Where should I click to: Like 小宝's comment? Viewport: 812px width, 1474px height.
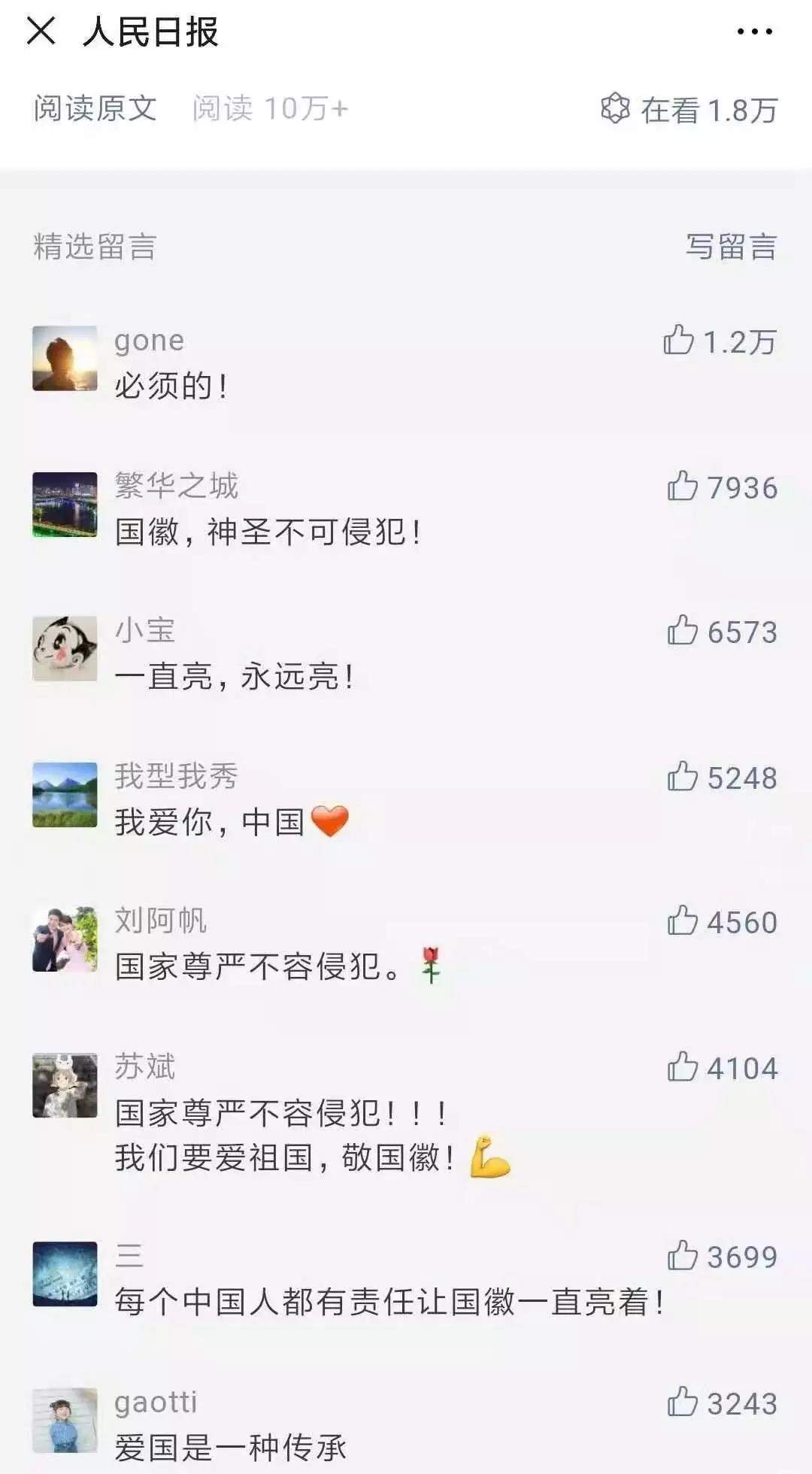682,631
